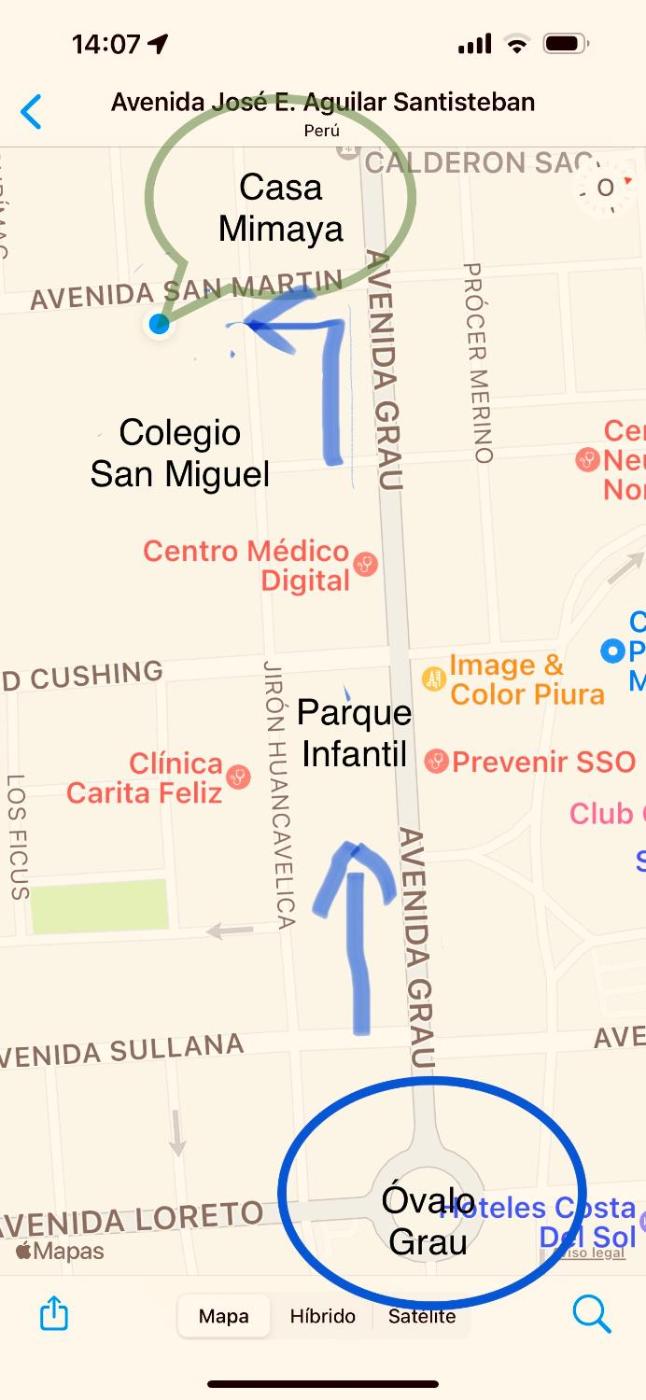Switch to the Híbrido view

click(322, 1316)
